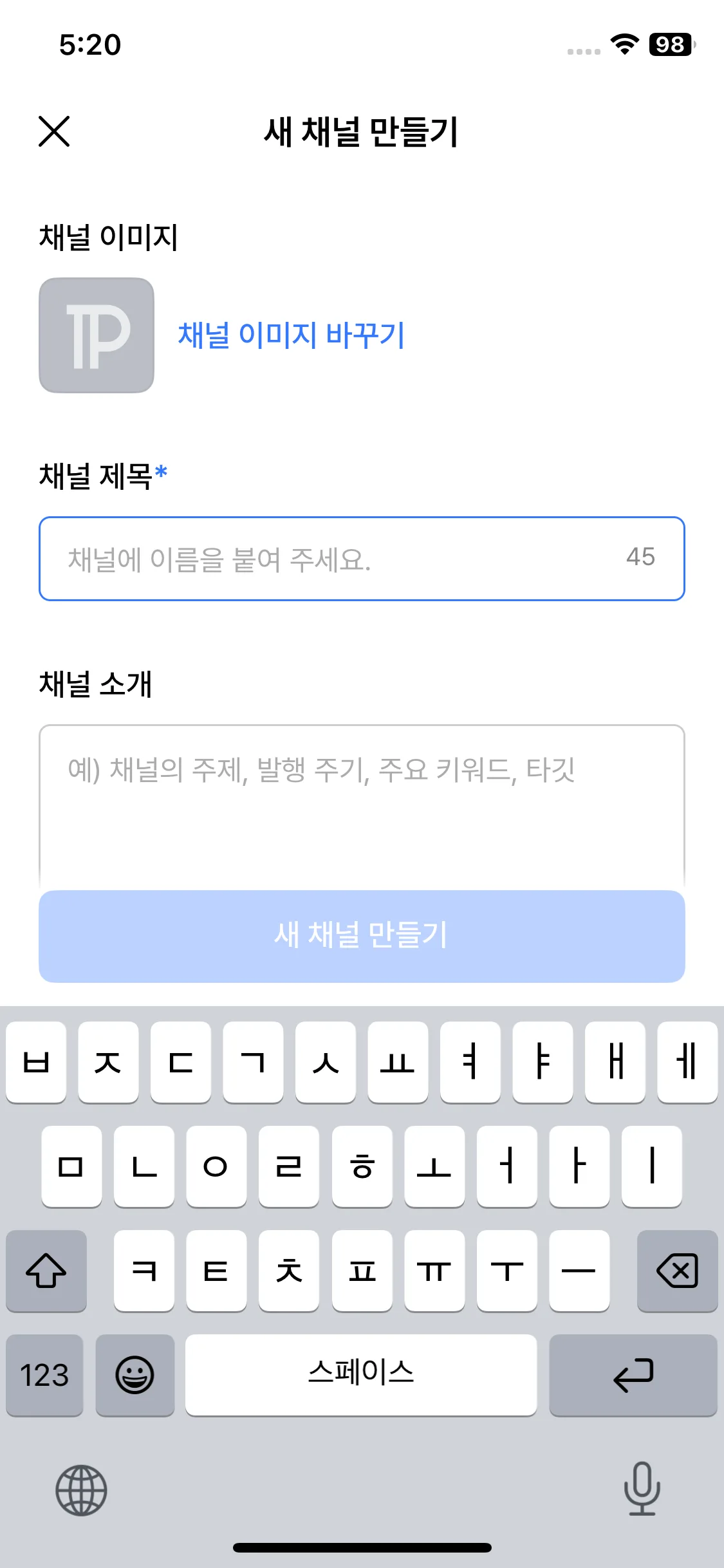Tap 채널 이미지 바꾸기 link

tap(291, 335)
